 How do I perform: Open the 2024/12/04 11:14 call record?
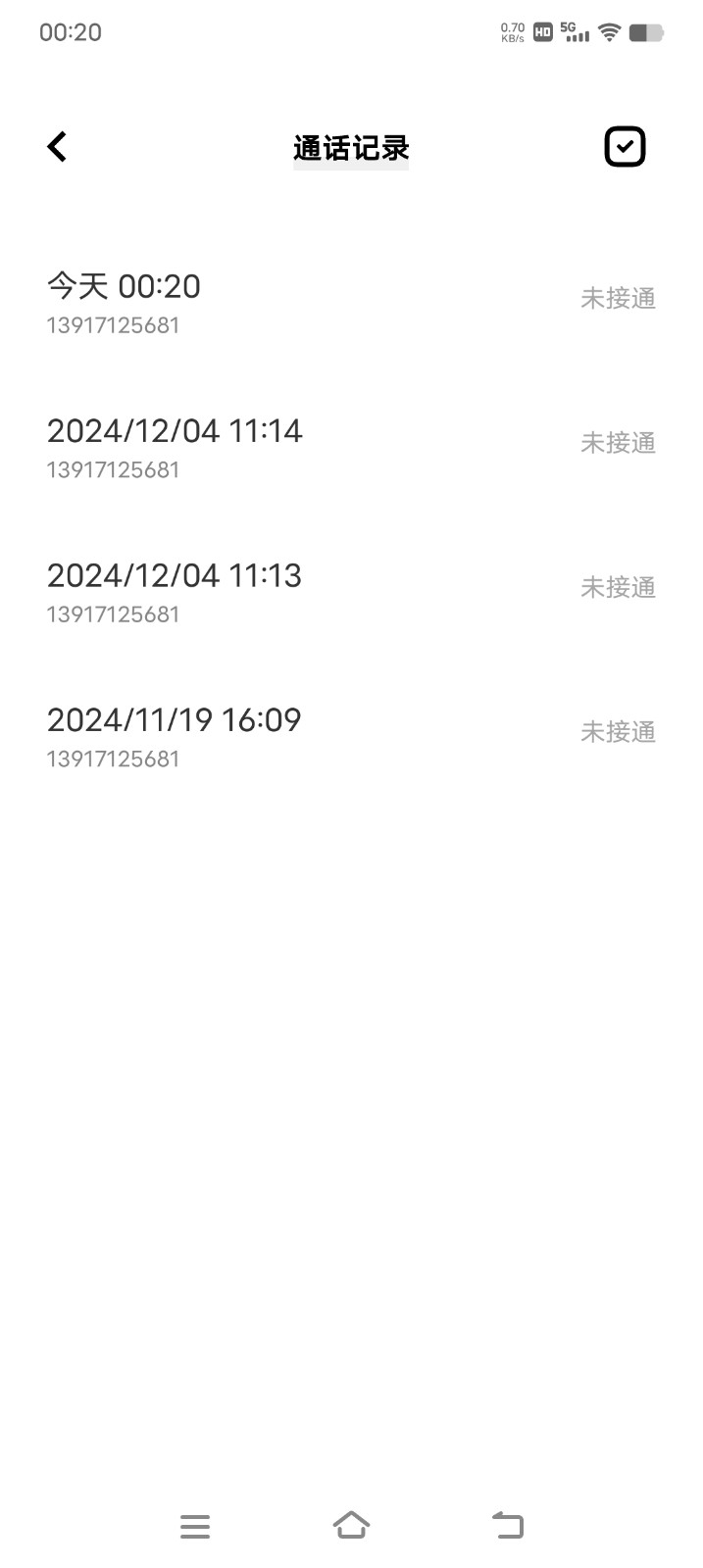(351, 447)
